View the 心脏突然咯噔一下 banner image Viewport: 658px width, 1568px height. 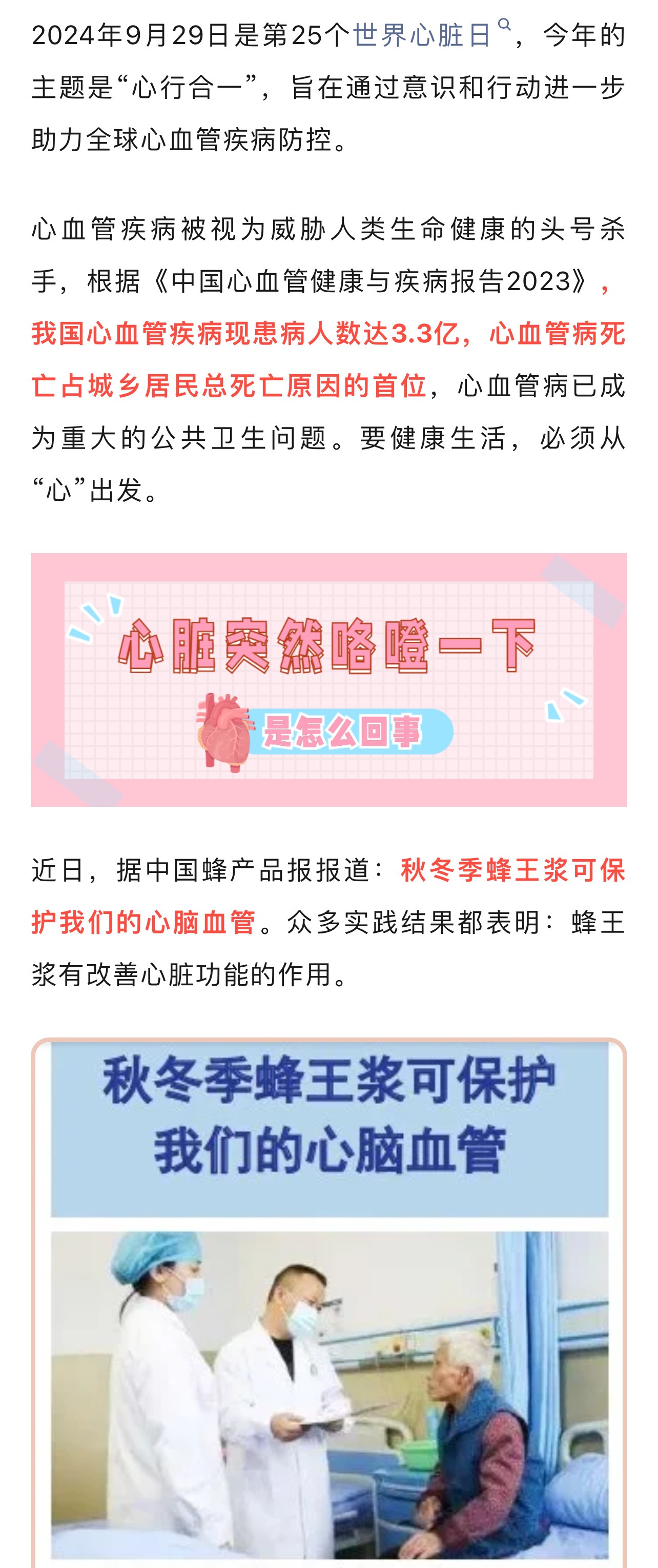(328, 679)
